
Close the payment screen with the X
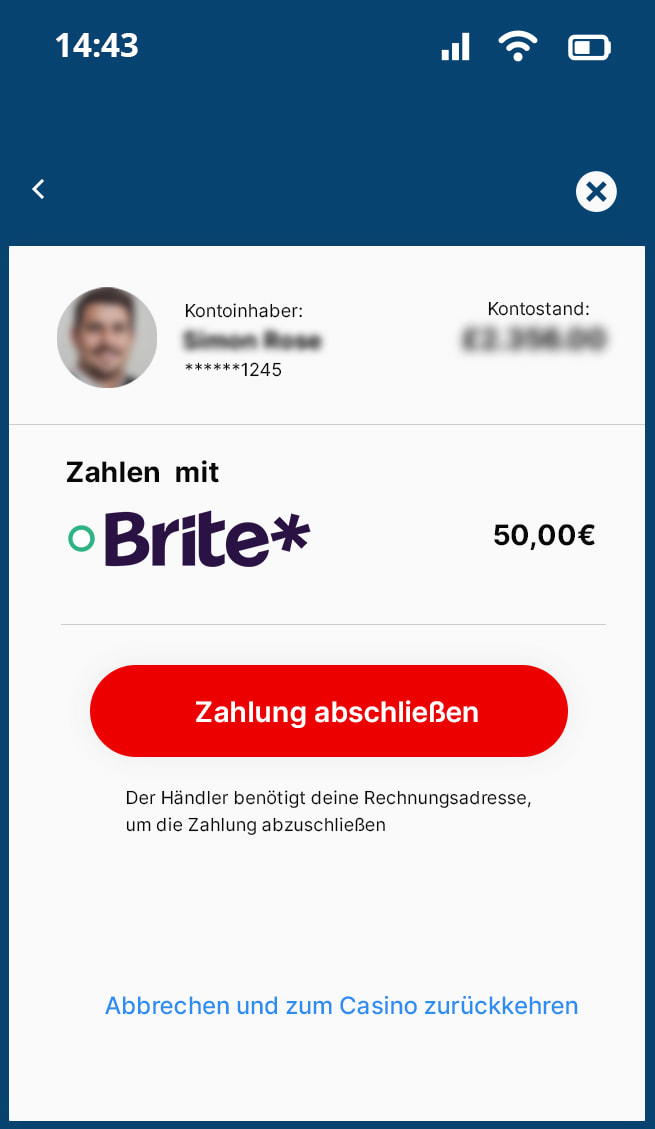(x=596, y=191)
